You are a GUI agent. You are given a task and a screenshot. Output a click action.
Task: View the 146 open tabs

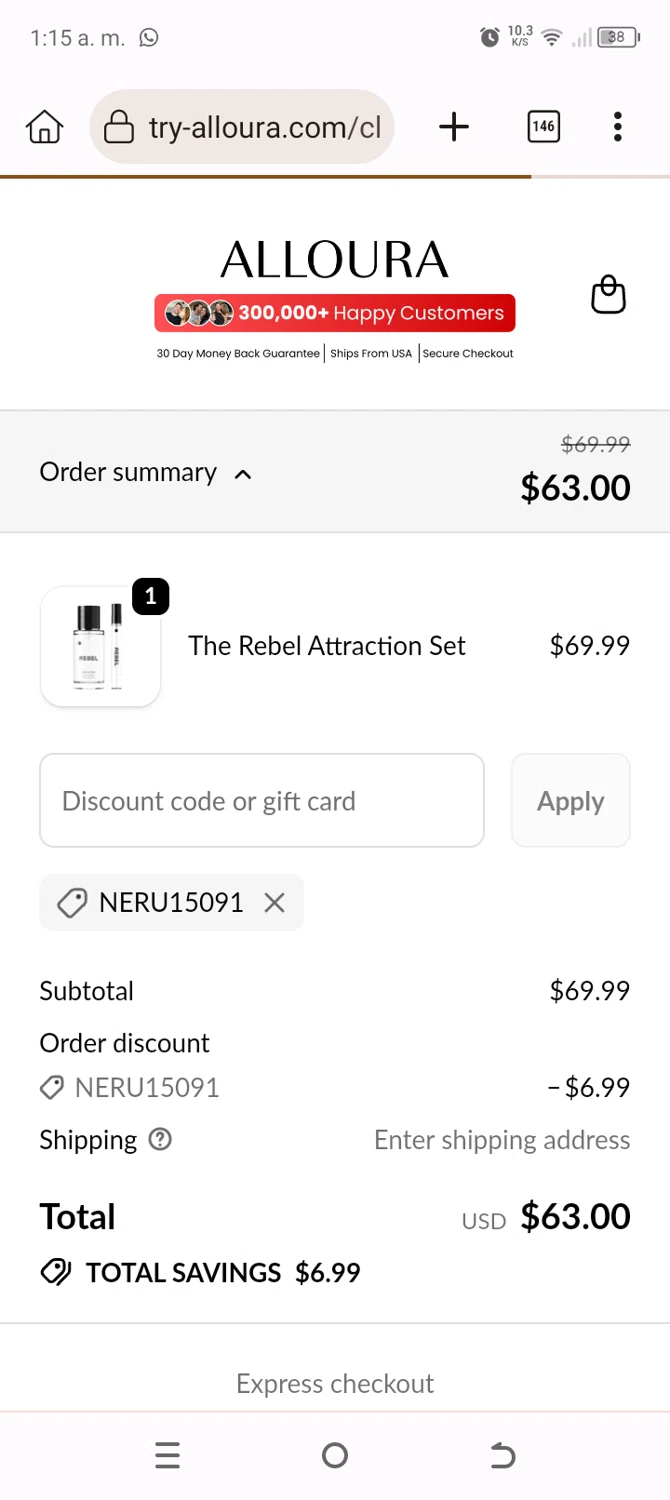coord(543,127)
